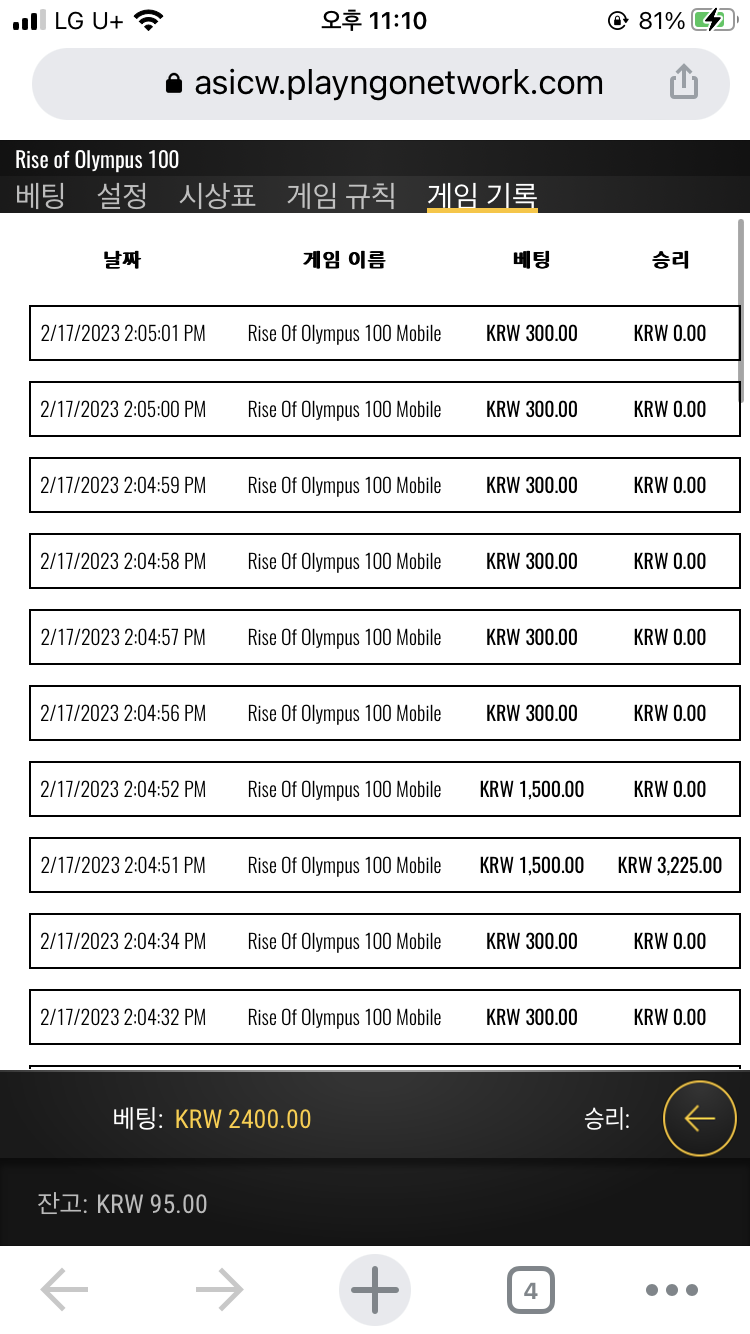Open the game record from 2:04:56 PM
The height and width of the screenshot is (1334, 750).
[385, 714]
